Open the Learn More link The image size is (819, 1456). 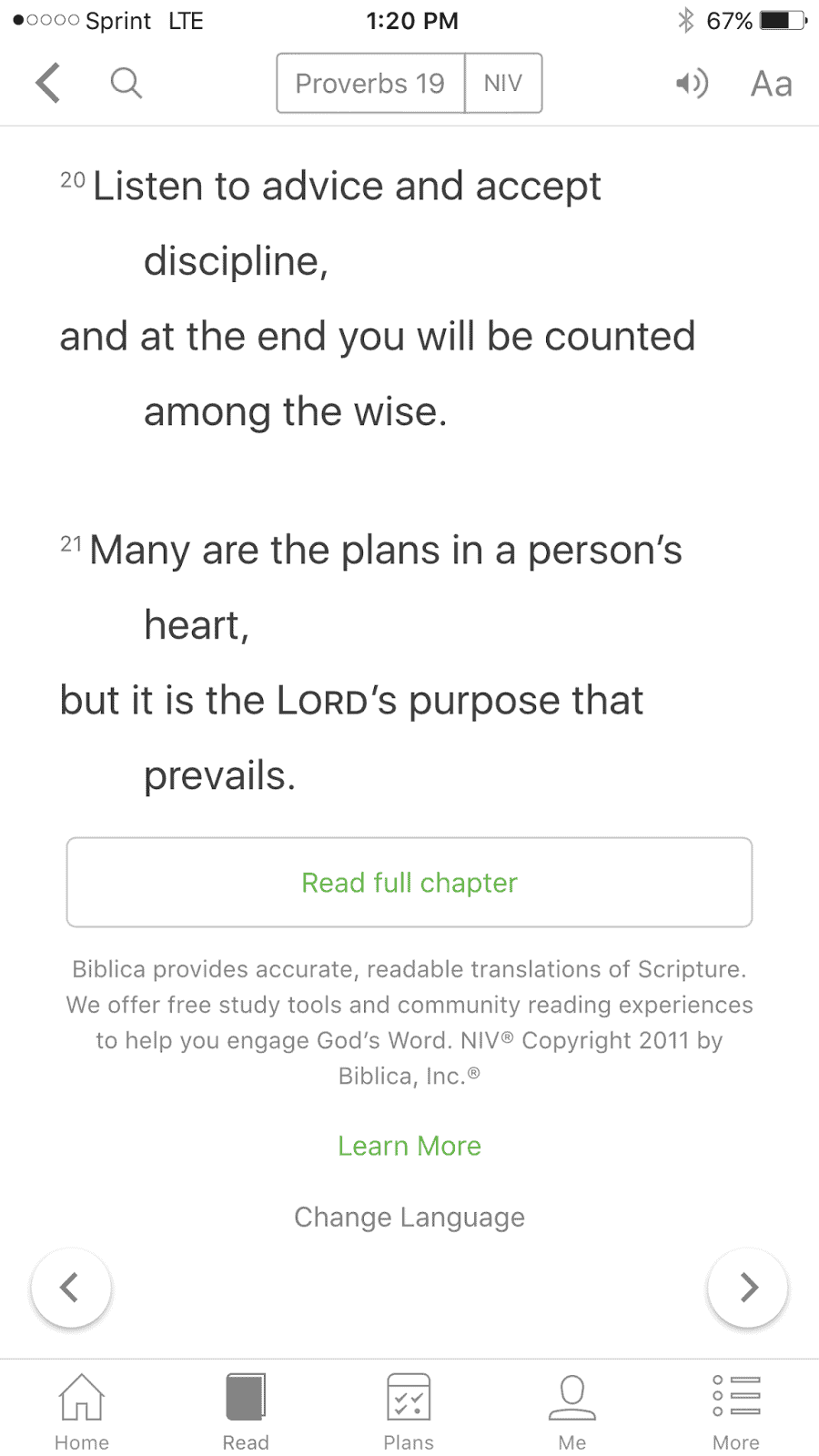click(409, 1146)
